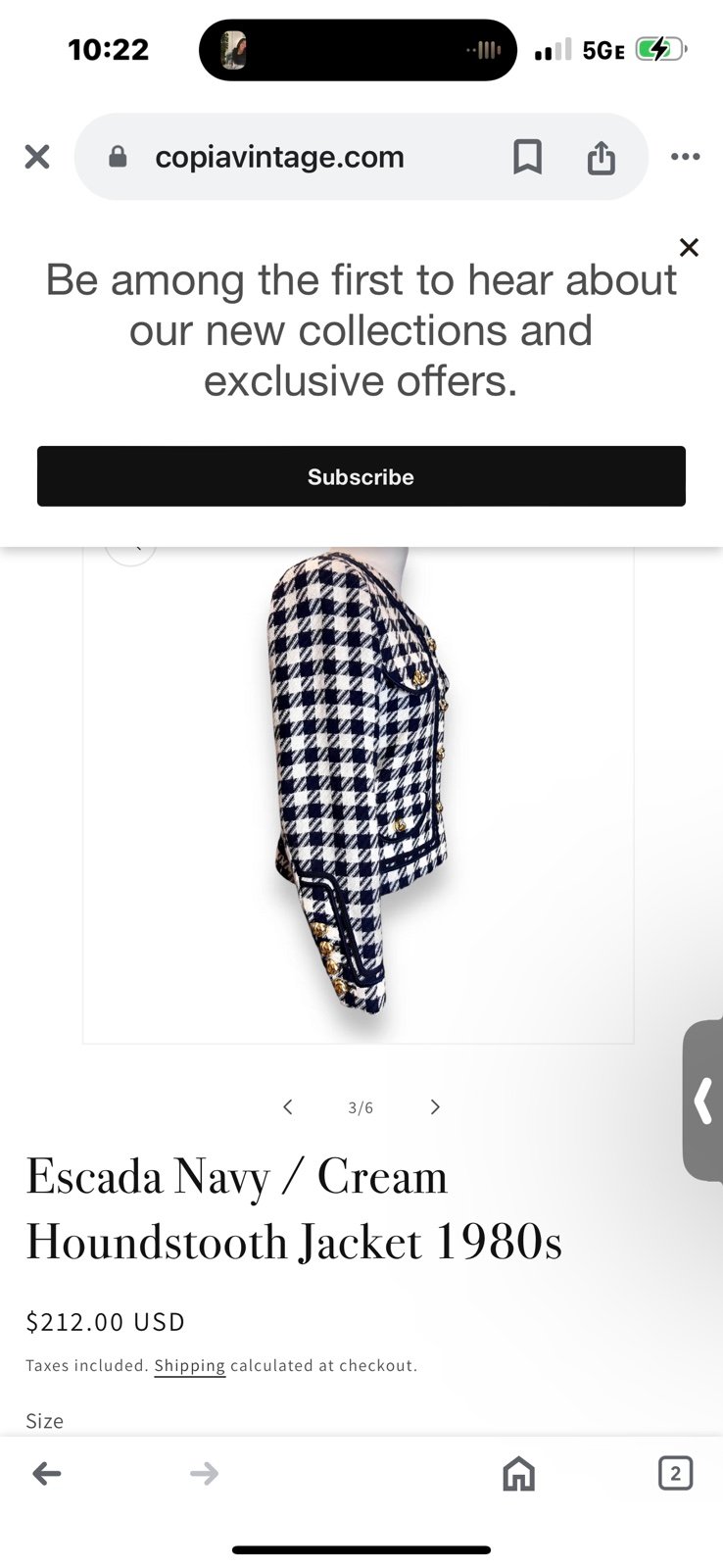
Task: Open the browser overflow menu
Action: 685,157
